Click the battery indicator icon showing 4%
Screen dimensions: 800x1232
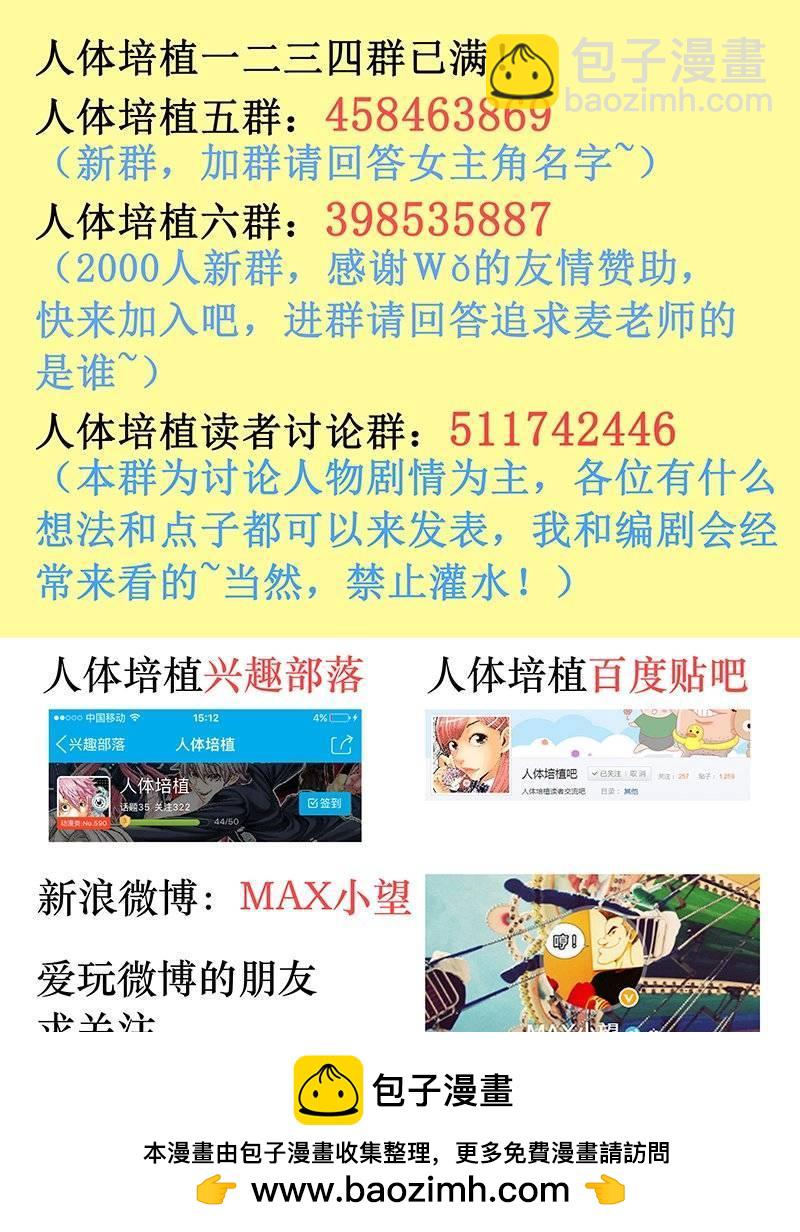341,715
